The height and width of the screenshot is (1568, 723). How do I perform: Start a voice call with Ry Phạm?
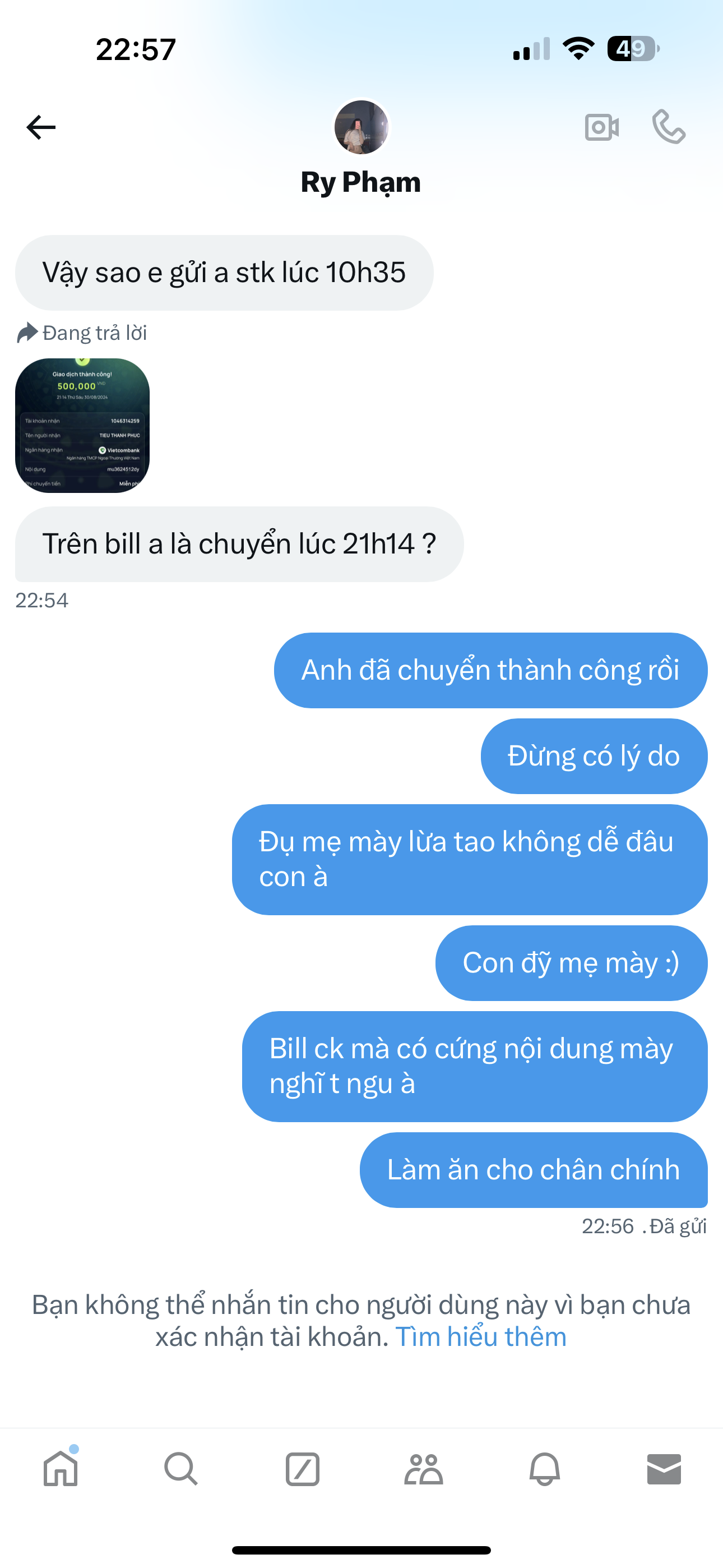[x=668, y=127]
